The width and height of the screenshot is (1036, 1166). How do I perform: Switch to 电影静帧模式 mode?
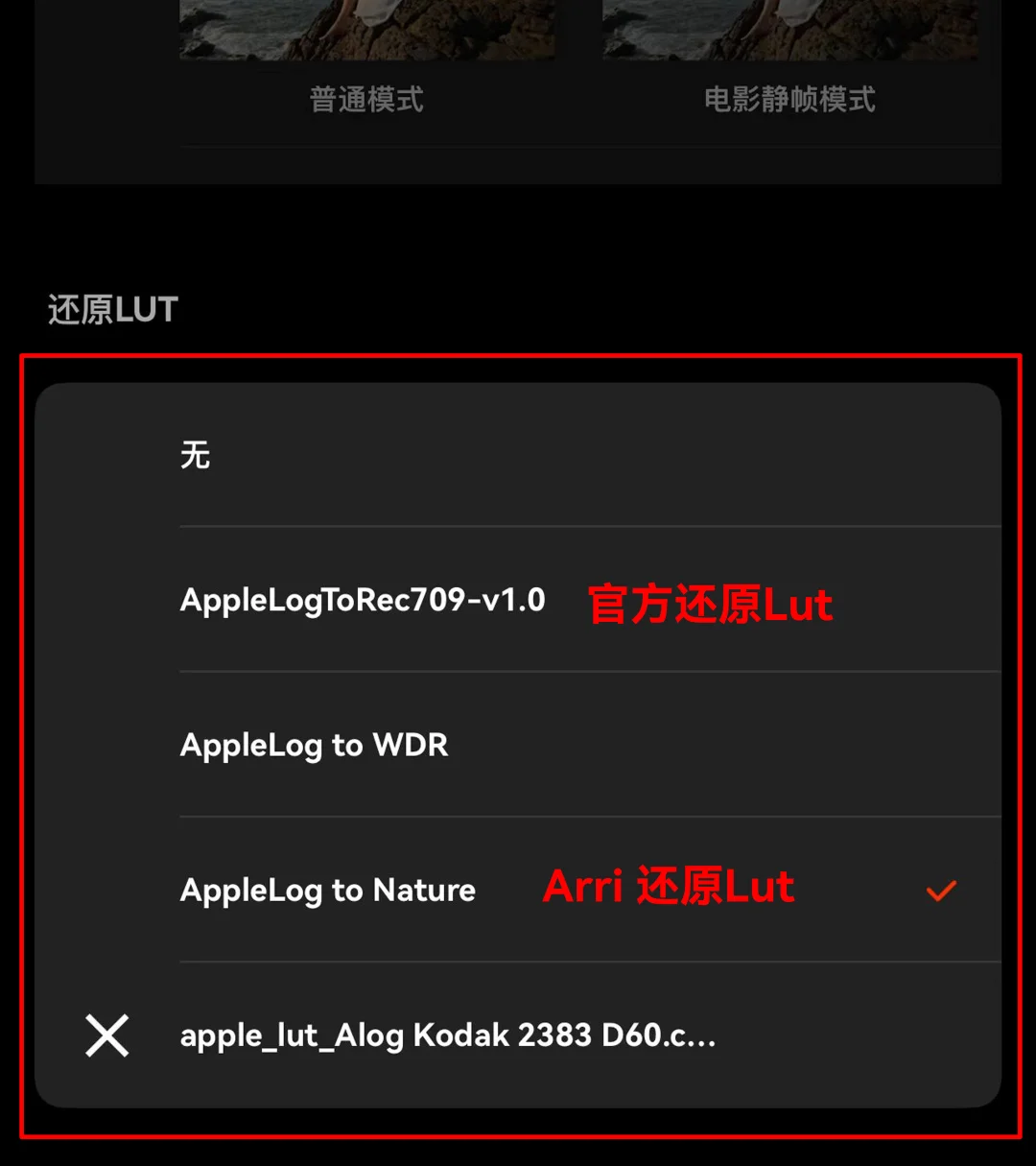[789, 100]
